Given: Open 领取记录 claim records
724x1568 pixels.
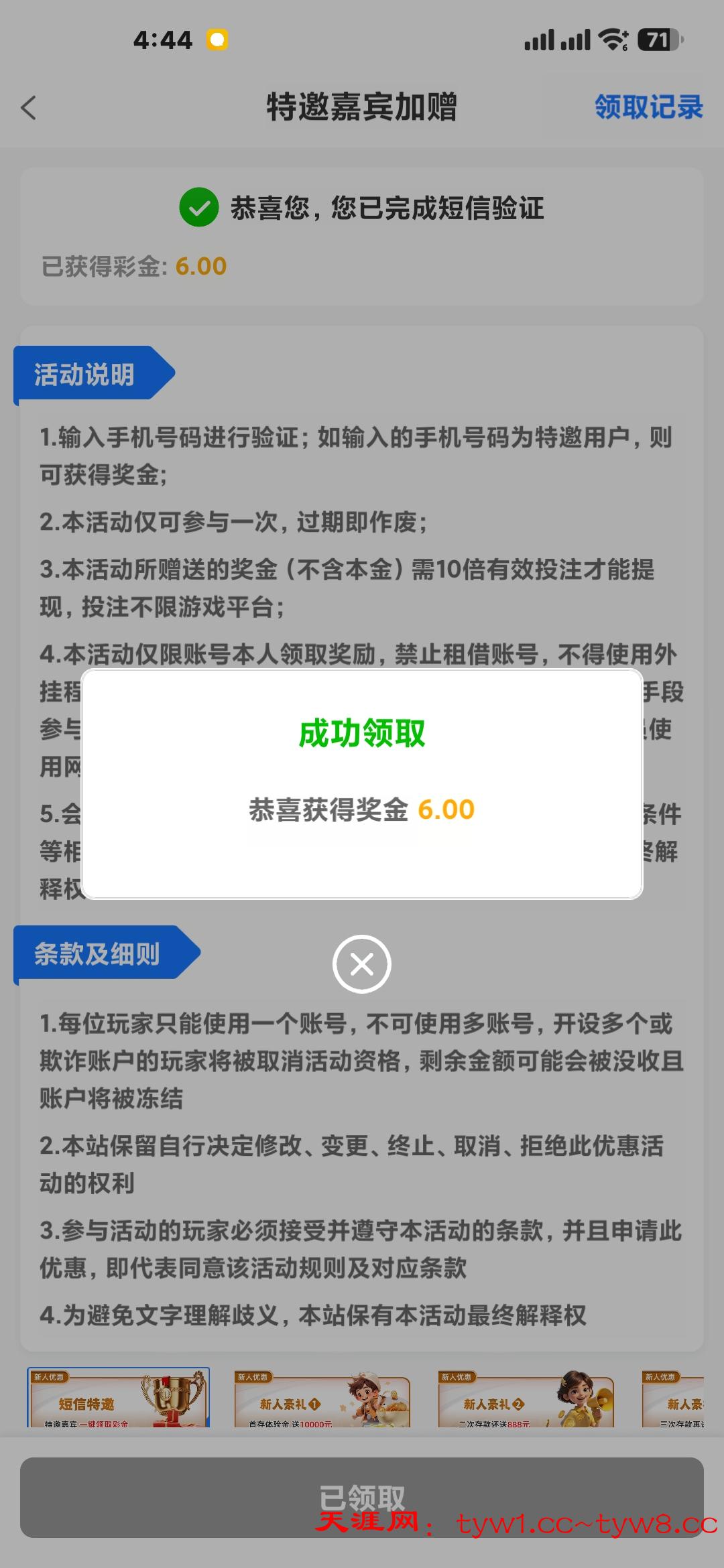Looking at the screenshot, I should (x=648, y=107).
